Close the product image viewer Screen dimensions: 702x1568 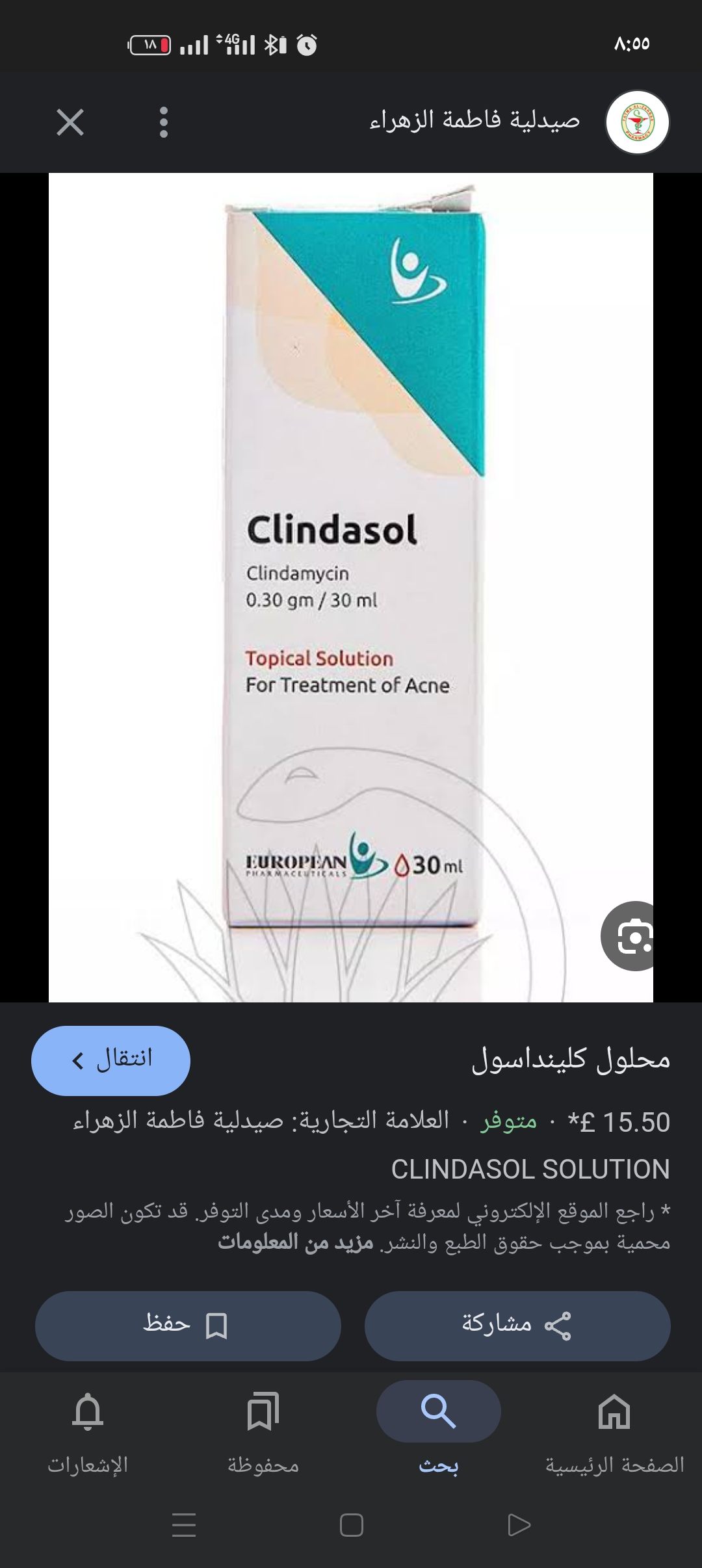pos(70,122)
